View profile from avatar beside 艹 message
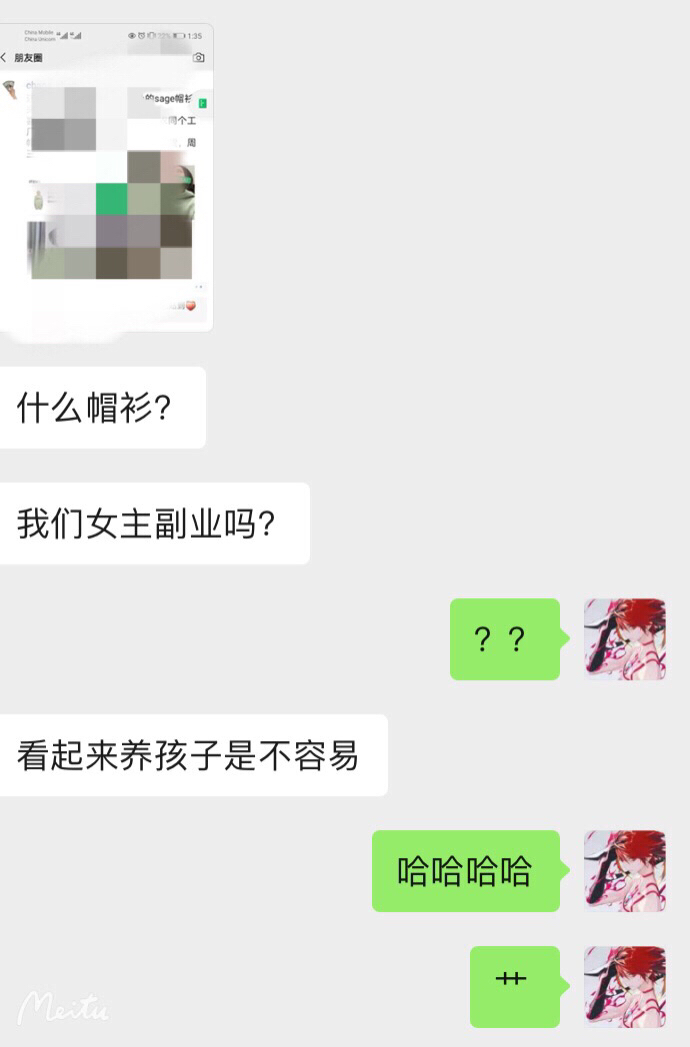 point(624,986)
